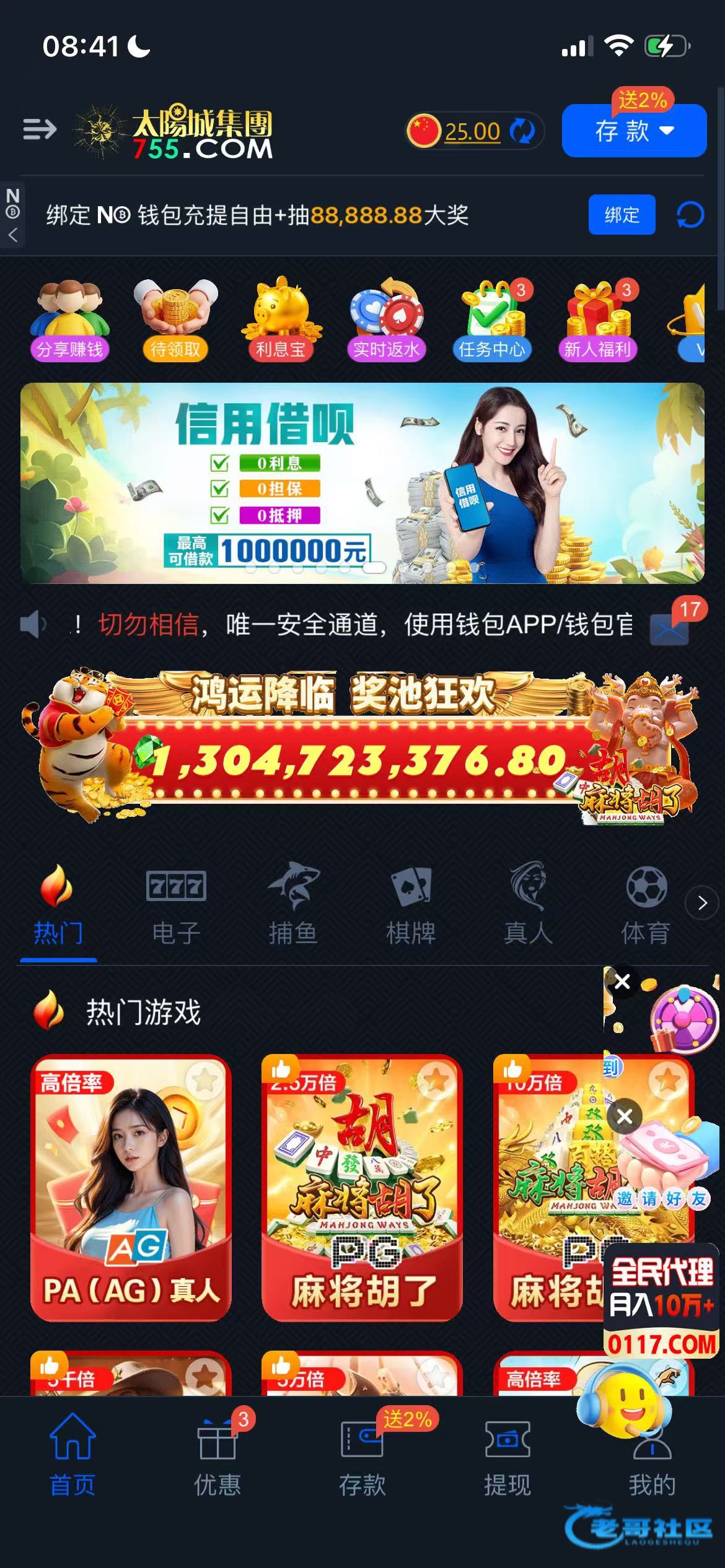Image resolution: width=725 pixels, height=1568 pixels.
Task: Switch to the 电子 slots category
Action: click(176, 905)
